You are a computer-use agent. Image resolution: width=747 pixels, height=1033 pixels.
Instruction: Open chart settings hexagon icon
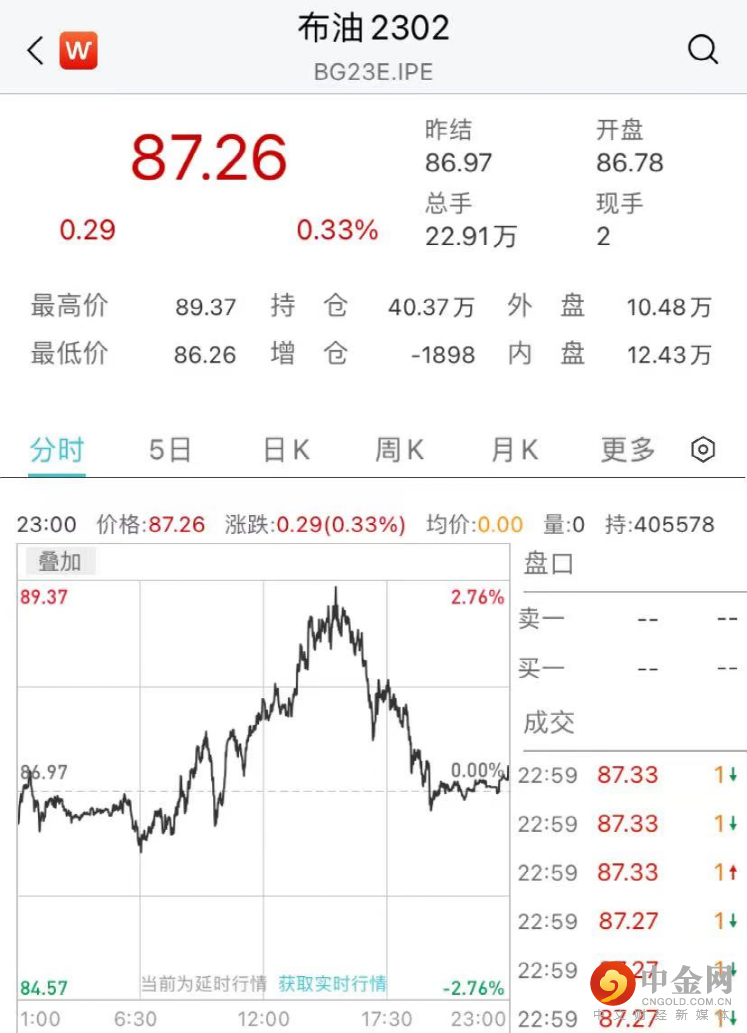703,450
